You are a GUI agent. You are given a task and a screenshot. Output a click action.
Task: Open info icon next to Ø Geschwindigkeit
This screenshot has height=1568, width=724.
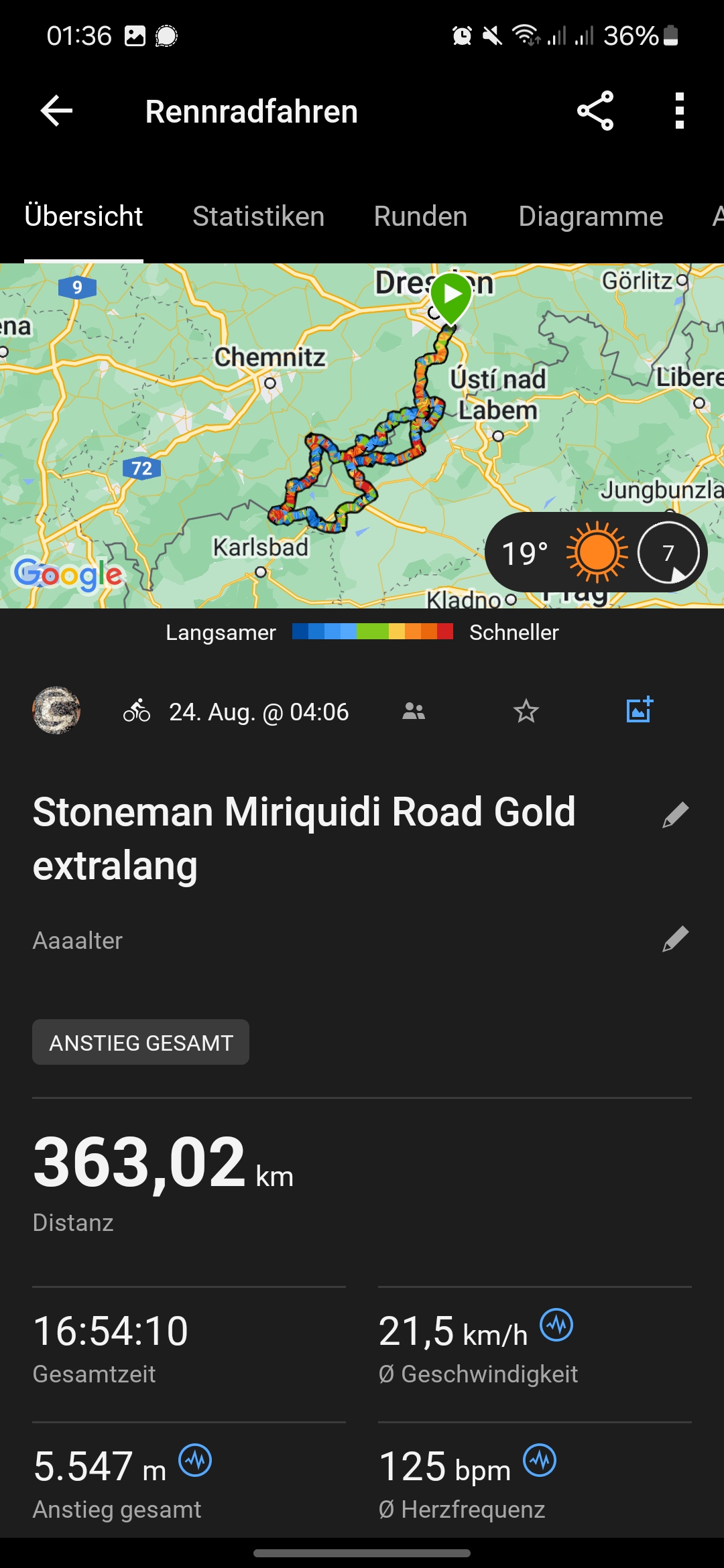coord(556,1325)
